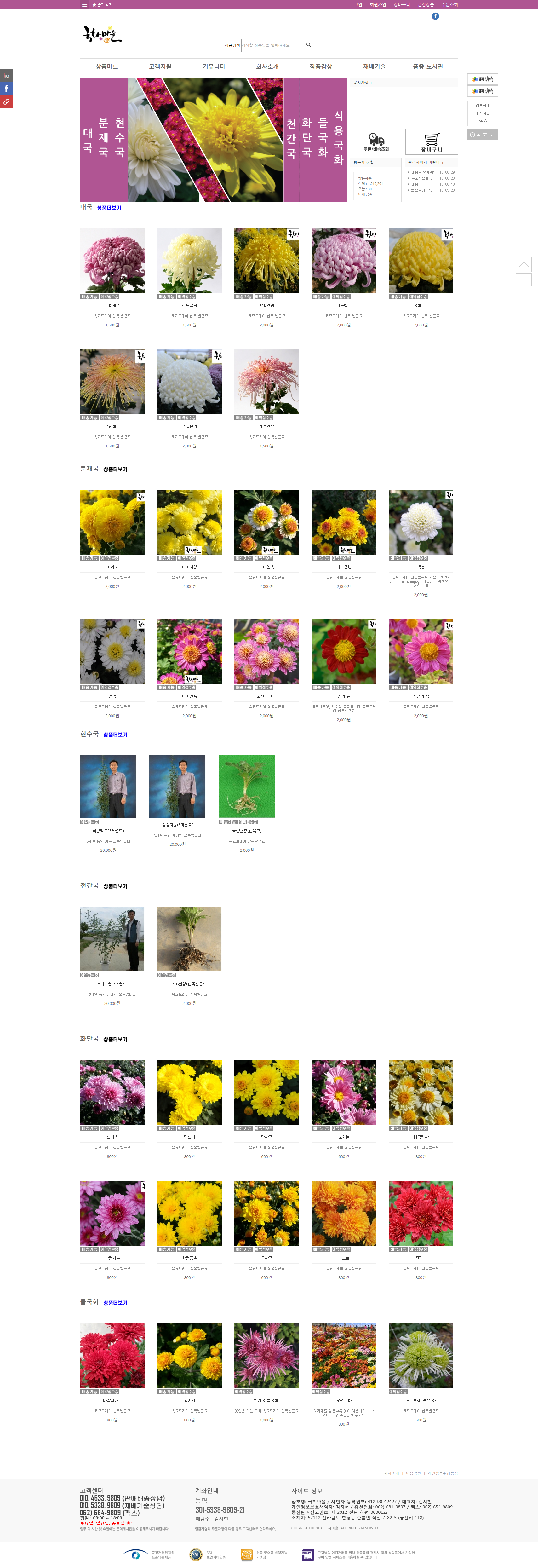
Task: Tap the scroll-to-top arrow
Action: coord(524,264)
